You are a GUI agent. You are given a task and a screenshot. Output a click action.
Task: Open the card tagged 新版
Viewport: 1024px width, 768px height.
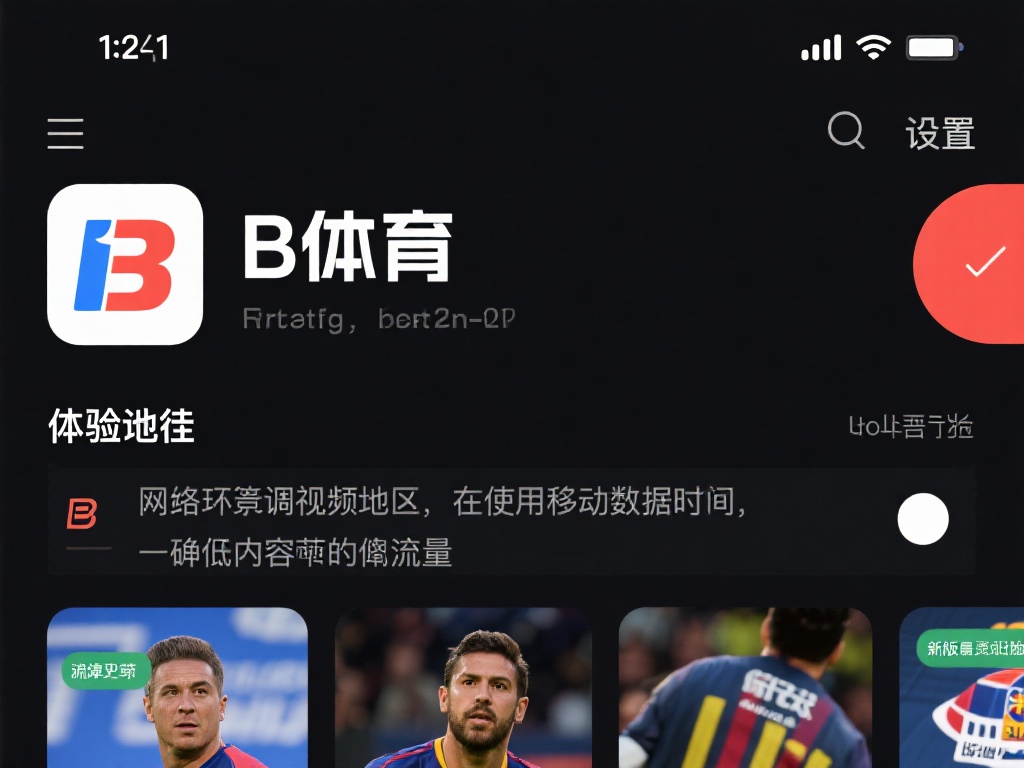tap(962, 690)
